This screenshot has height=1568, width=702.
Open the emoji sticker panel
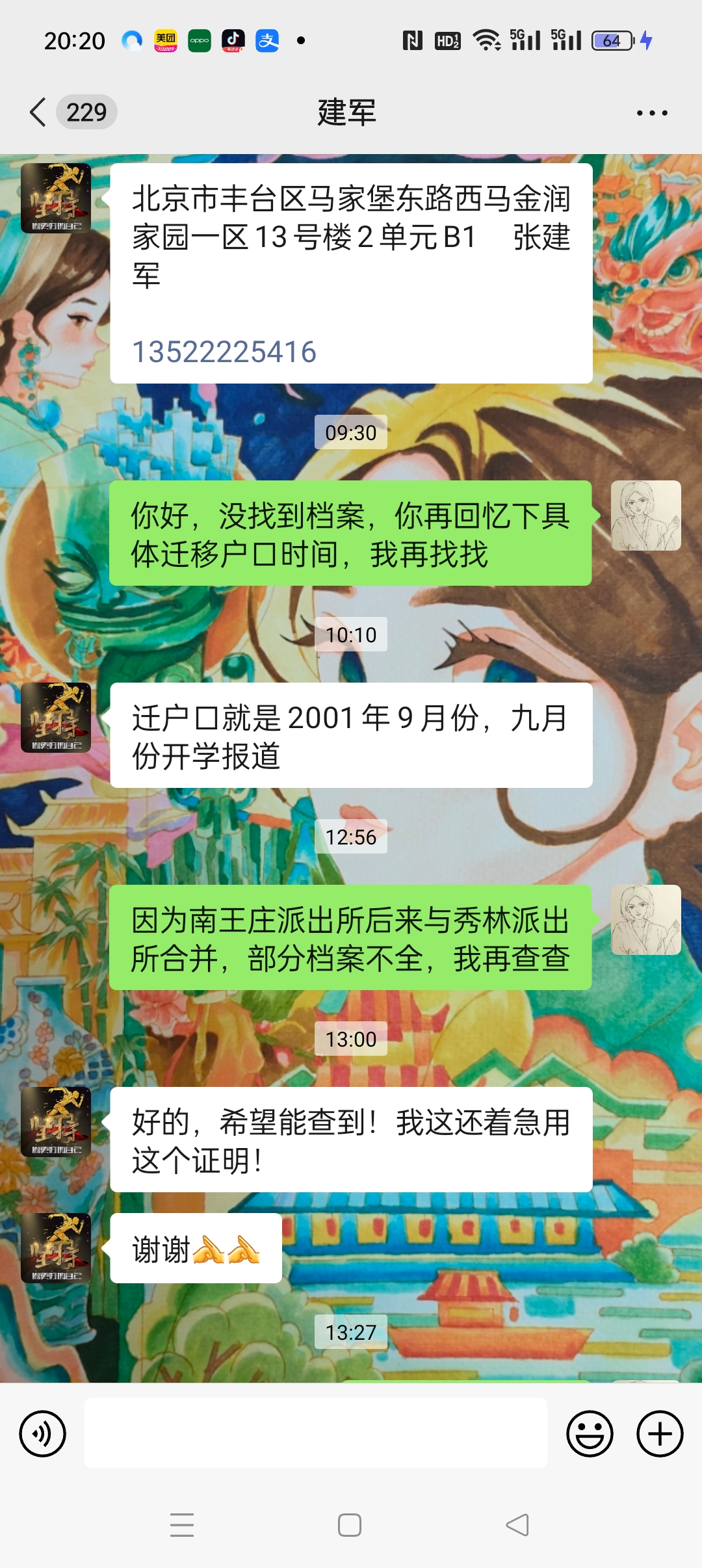(590, 1433)
